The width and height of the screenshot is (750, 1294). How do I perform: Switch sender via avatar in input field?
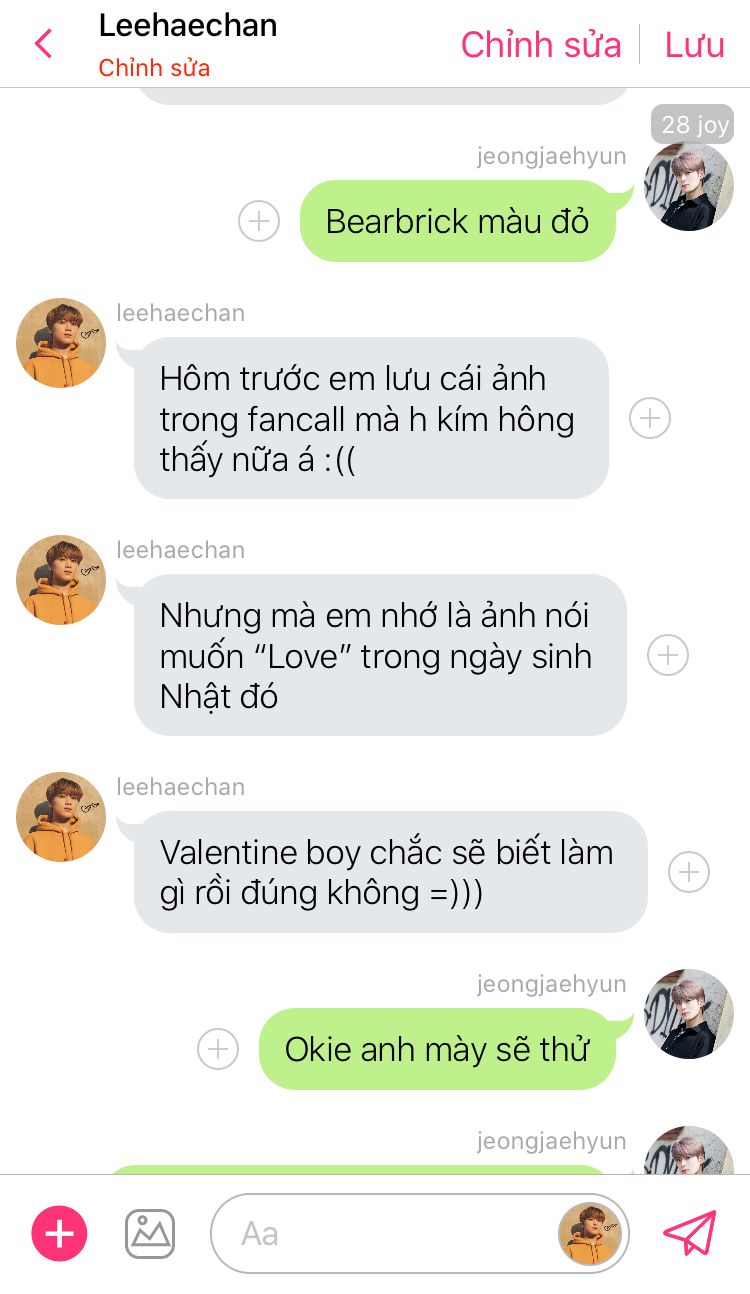(590, 1234)
